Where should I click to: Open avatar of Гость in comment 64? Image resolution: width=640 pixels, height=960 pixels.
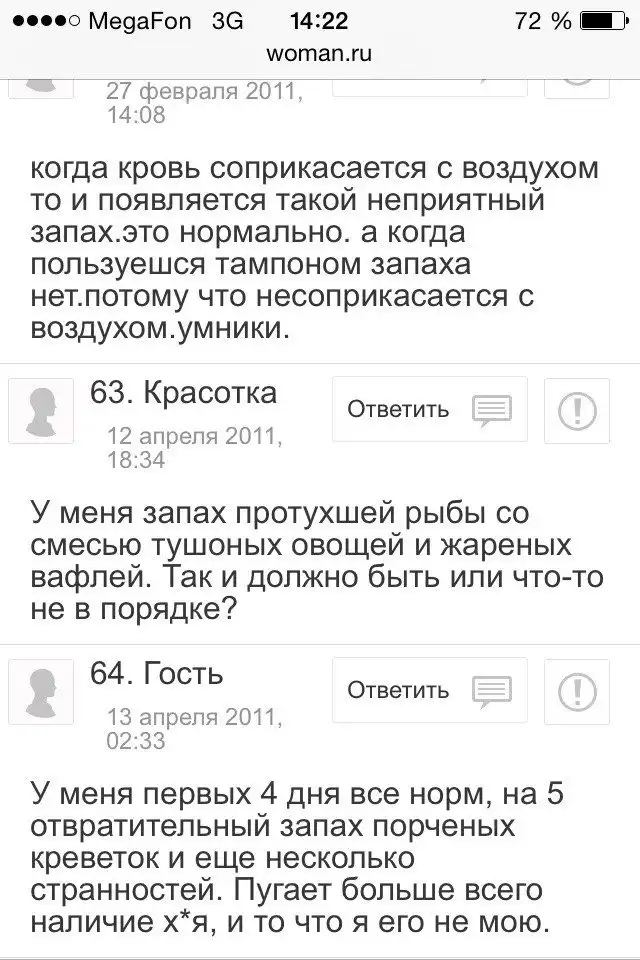41,691
